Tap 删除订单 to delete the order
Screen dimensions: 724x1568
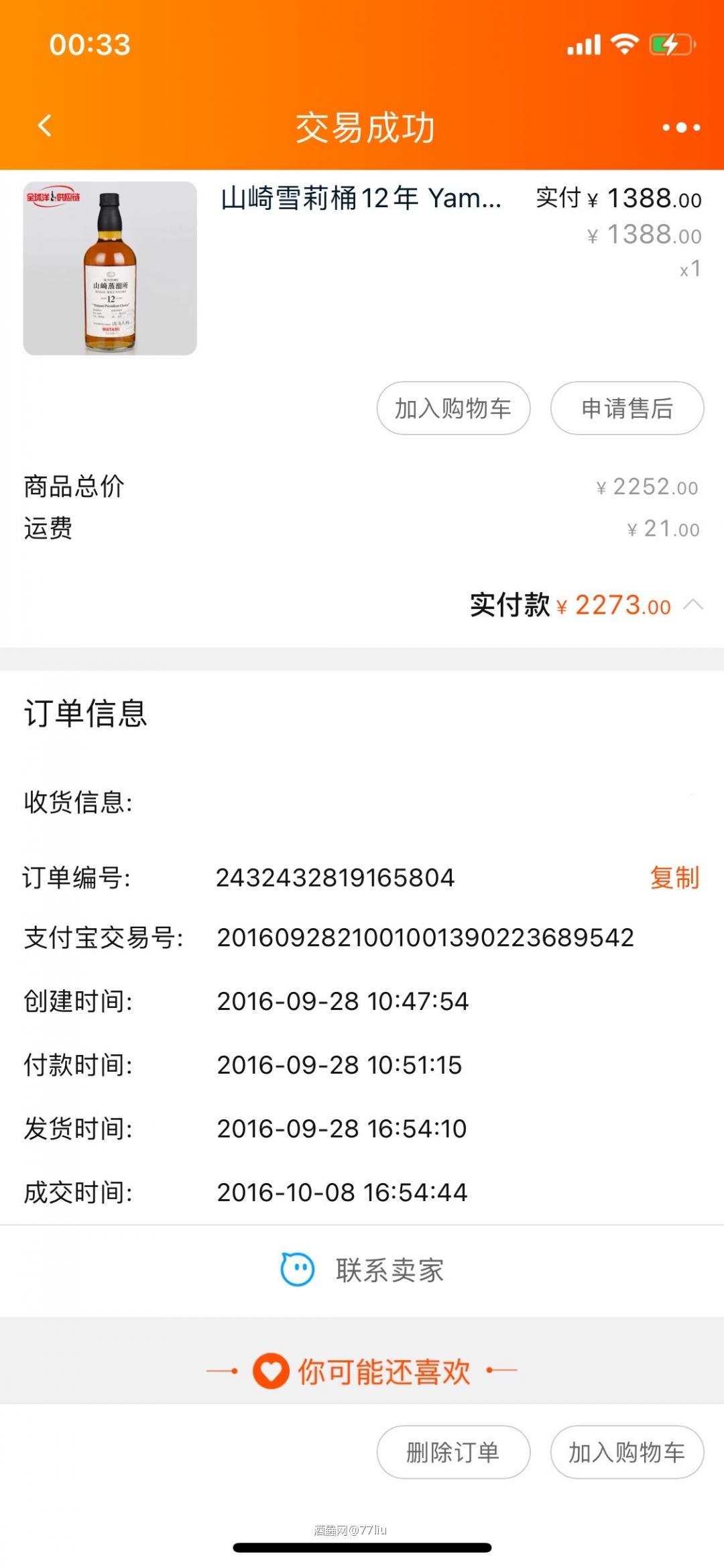(453, 1453)
